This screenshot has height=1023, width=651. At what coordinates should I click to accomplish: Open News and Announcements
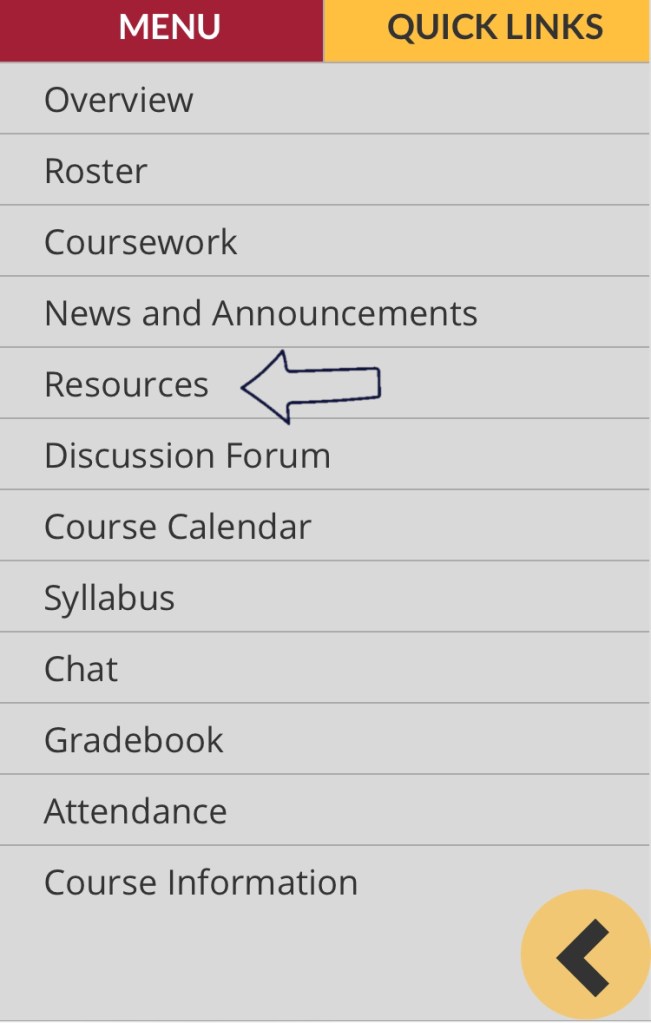coord(261,313)
